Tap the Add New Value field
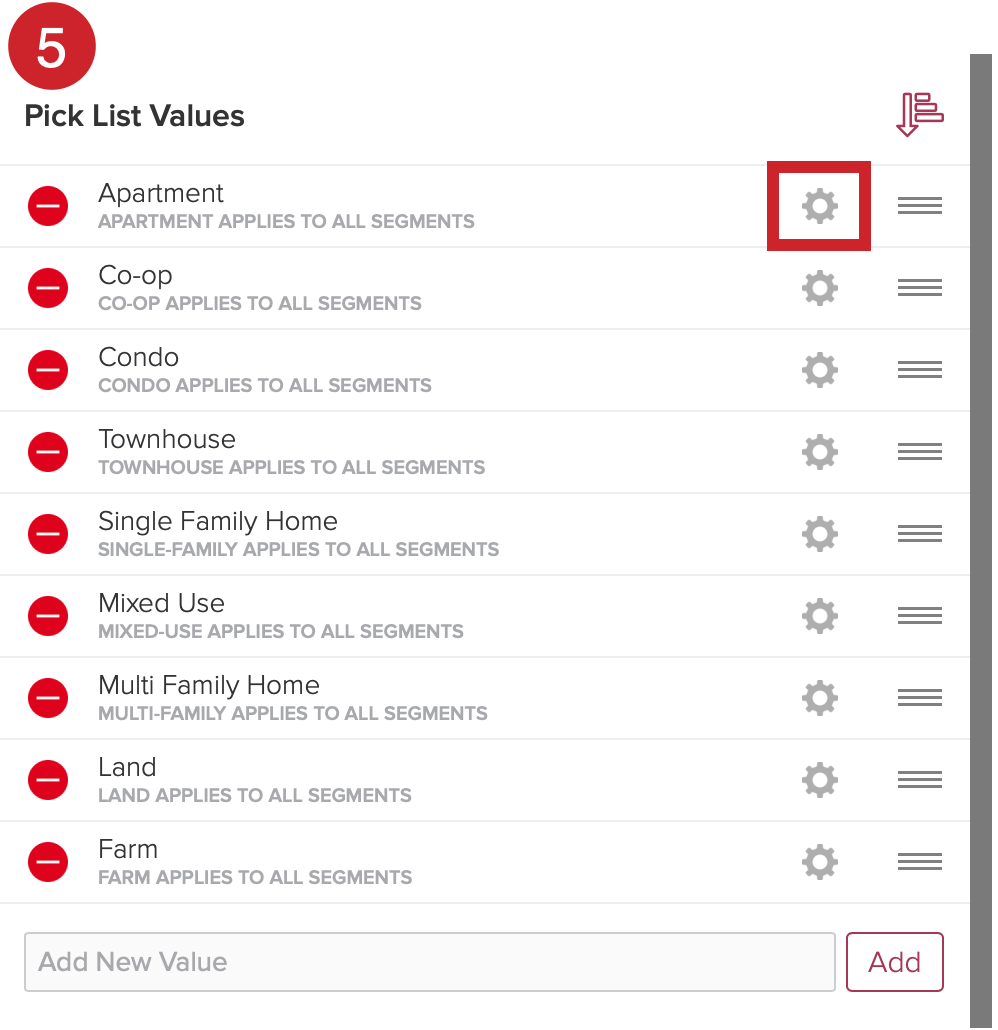The width and height of the screenshot is (998, 1030). click(430, 962)
